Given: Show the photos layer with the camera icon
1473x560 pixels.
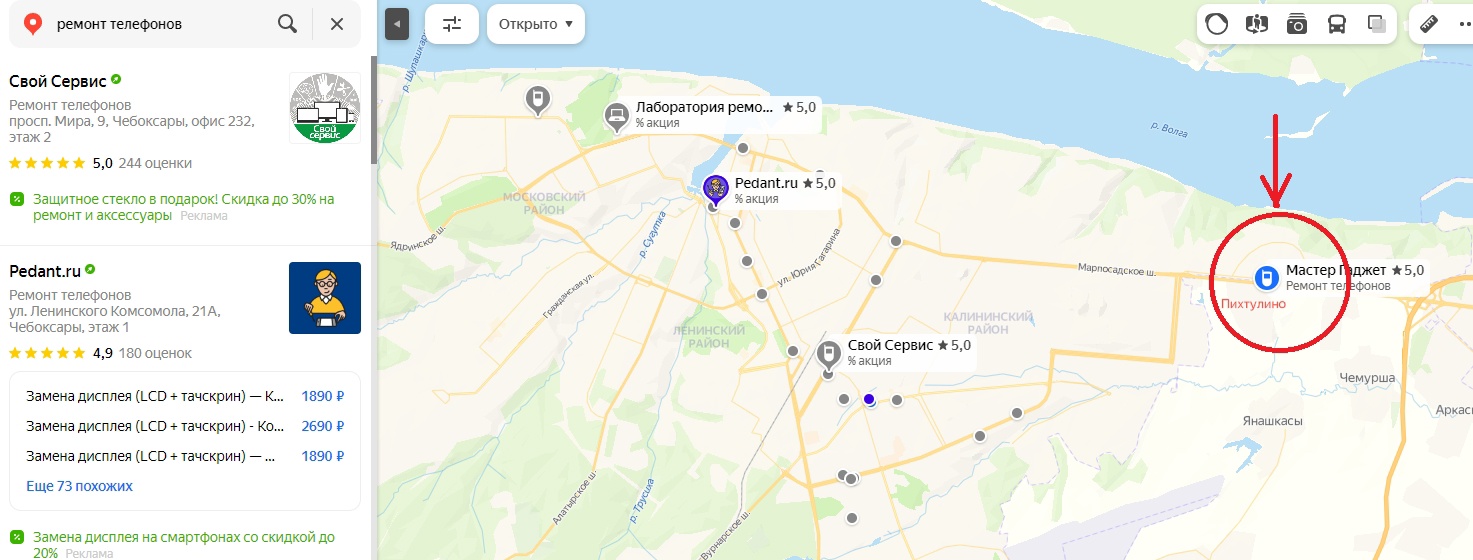Looking at the screenshot, I should click(x=1297, y=24).
